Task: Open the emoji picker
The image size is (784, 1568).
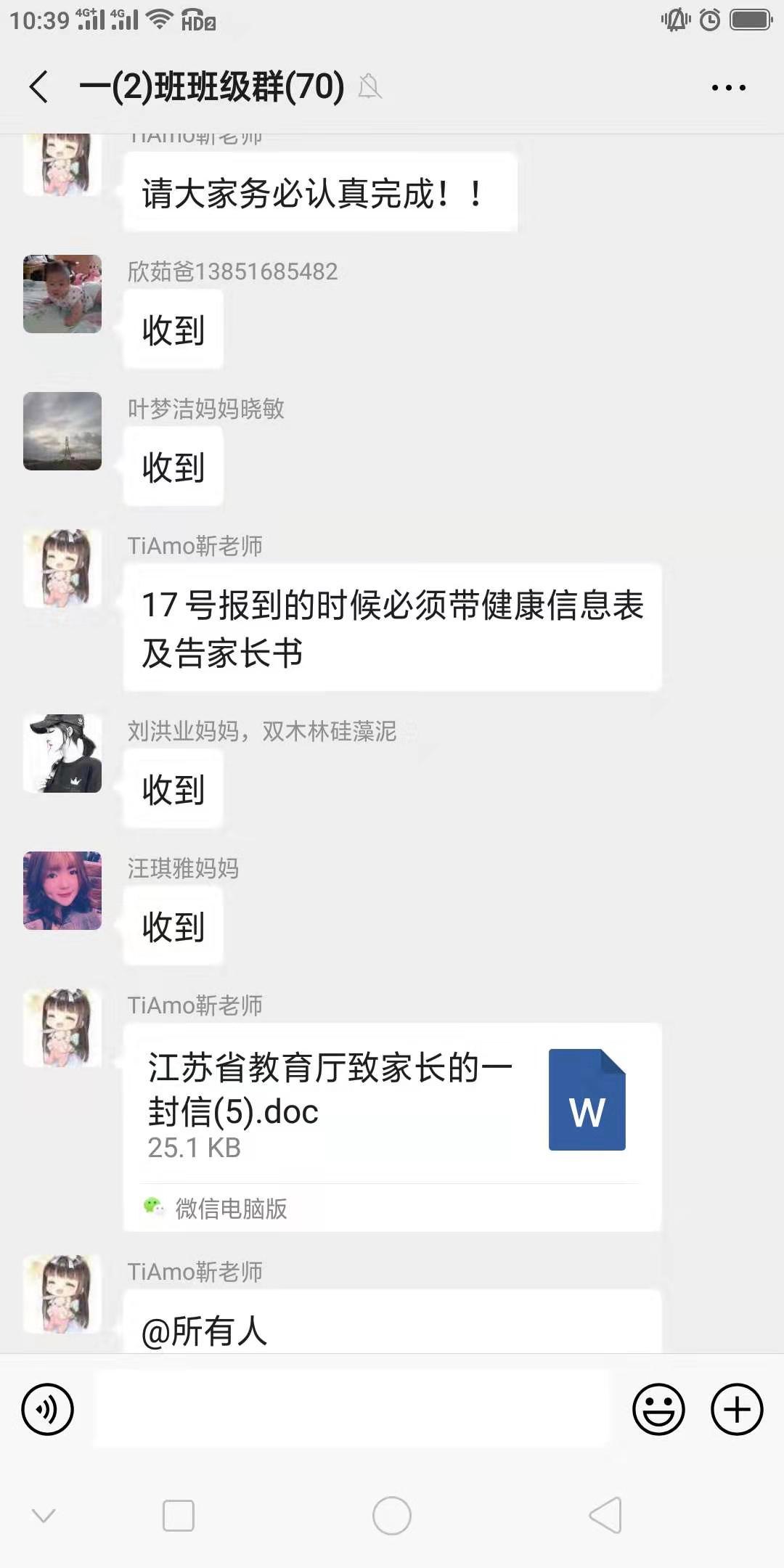Action: [x=658, y=1410]
